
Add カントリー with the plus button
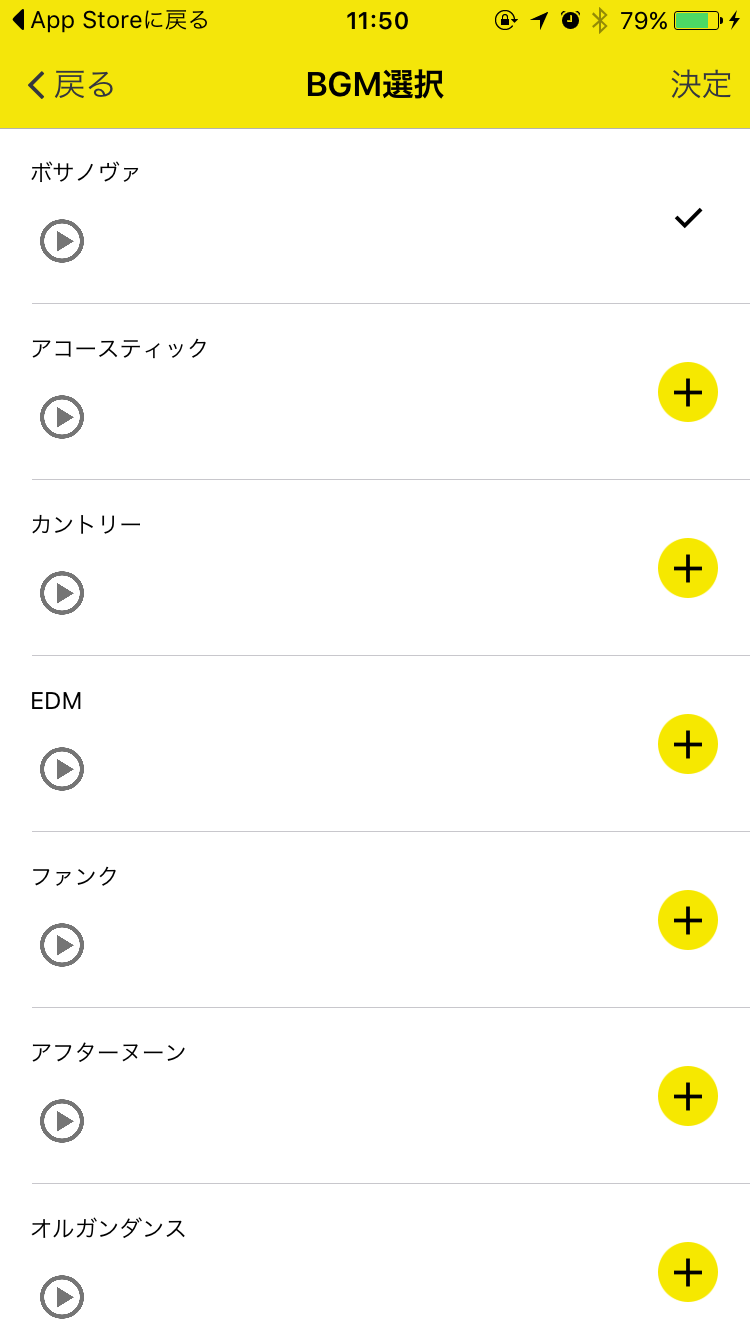[688, 568]
